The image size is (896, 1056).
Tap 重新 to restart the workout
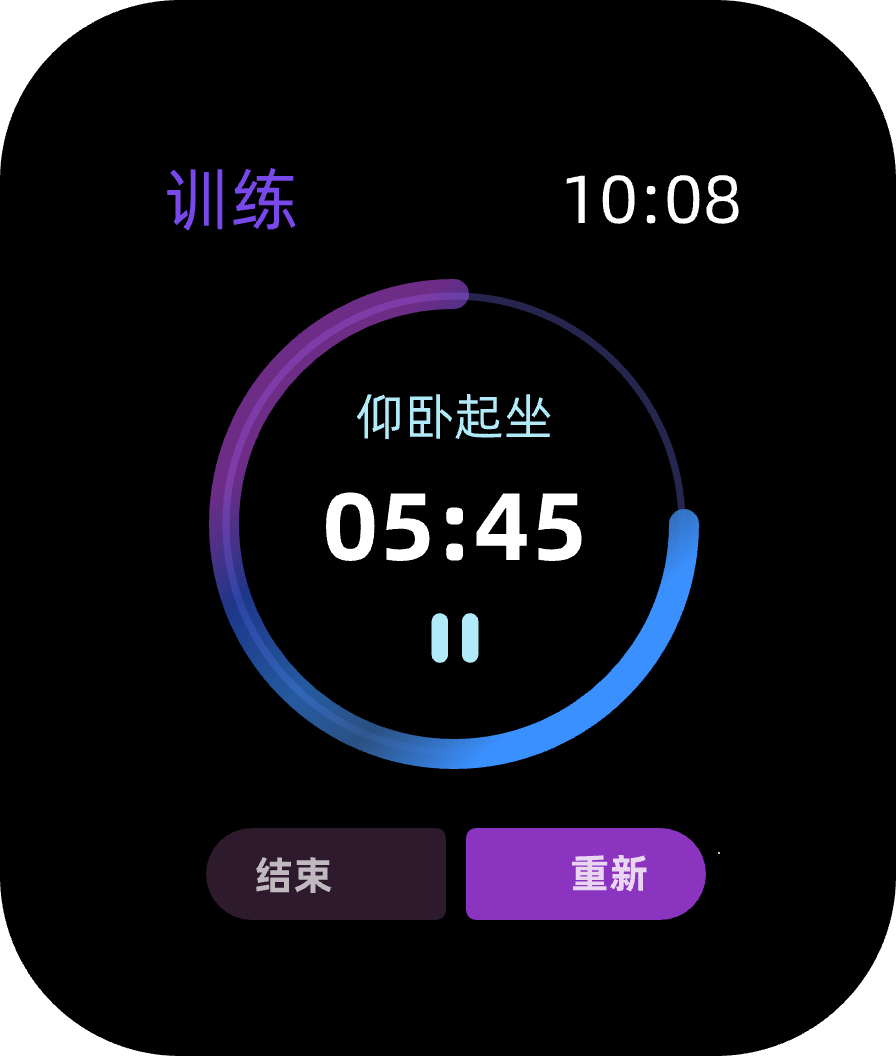tap(586, 874)
